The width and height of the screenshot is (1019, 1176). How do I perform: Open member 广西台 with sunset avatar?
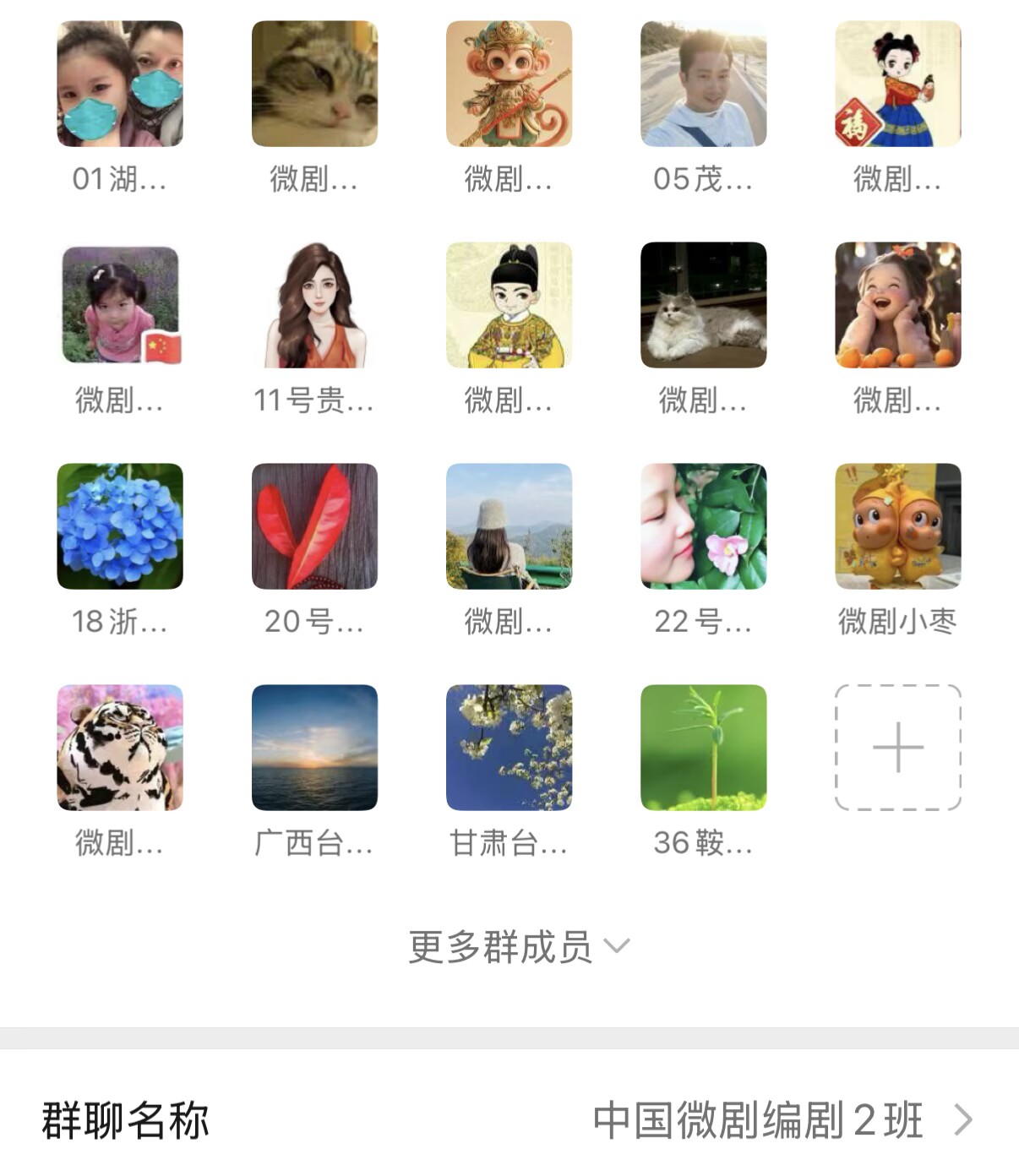click(x=314, y=747)
